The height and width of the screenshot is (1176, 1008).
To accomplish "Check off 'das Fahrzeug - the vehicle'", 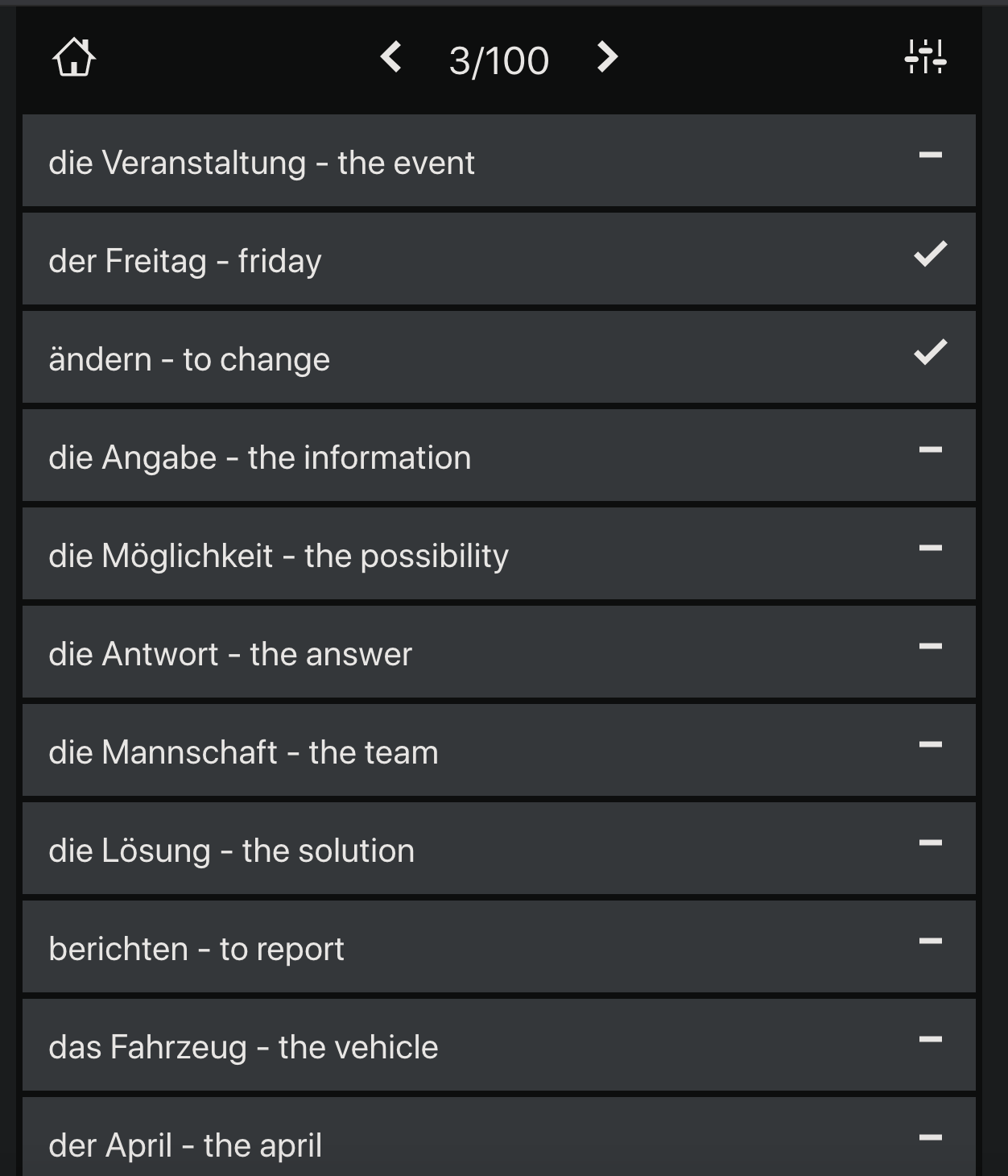I will pyautogui.click(x=930, y=1040).
